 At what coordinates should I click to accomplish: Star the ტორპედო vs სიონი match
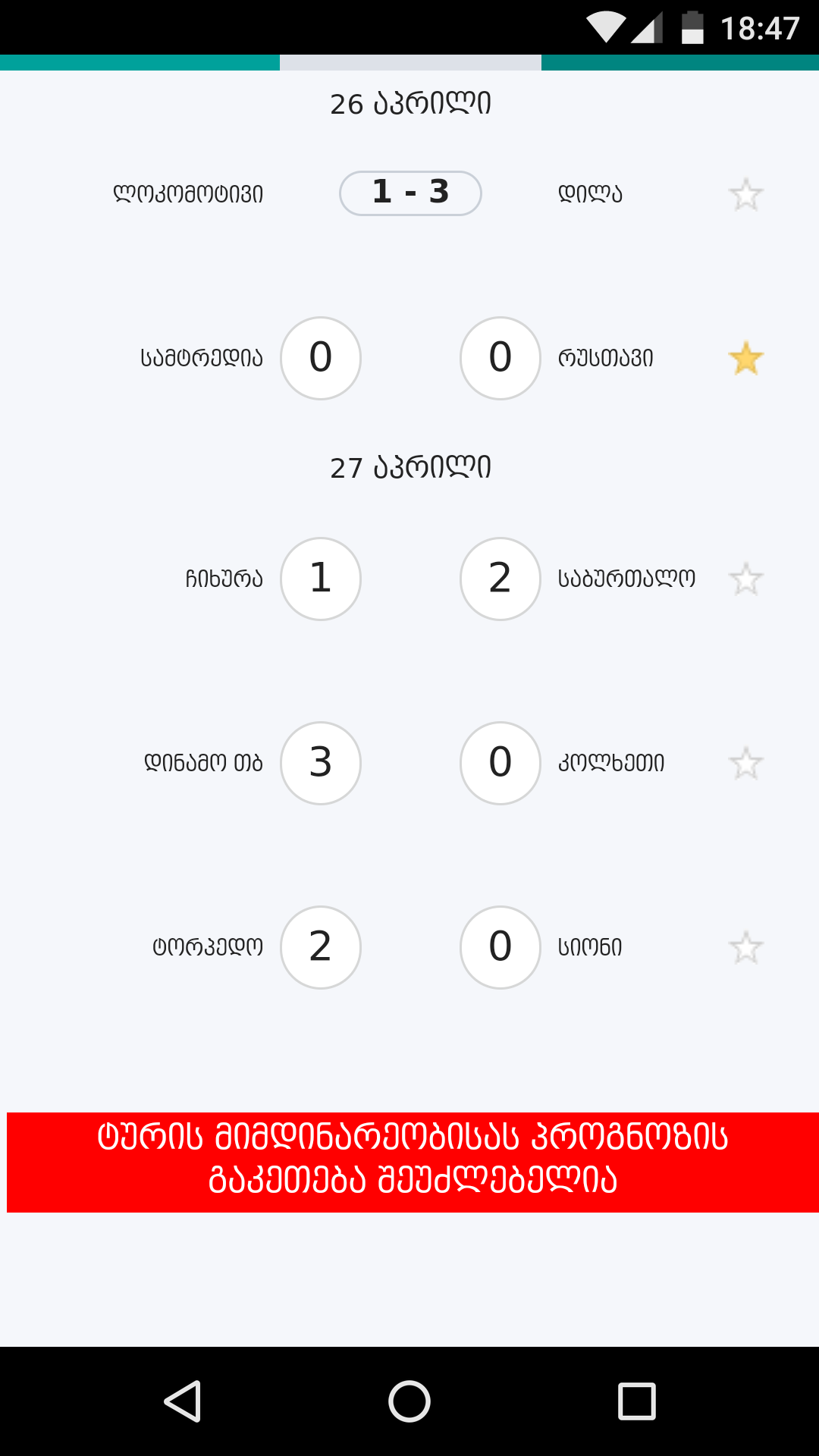click(x=746, y=947)
